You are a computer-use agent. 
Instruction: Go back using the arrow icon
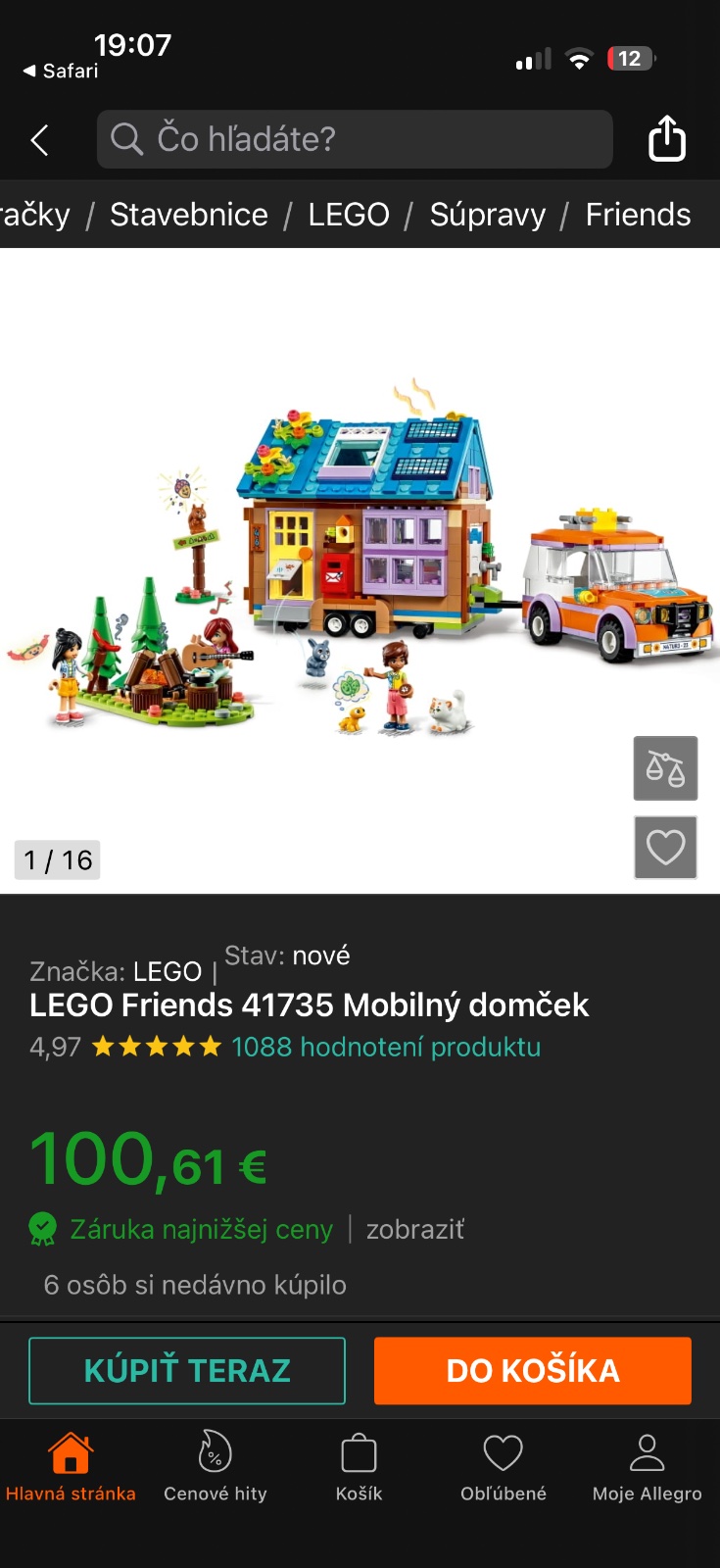40,140
